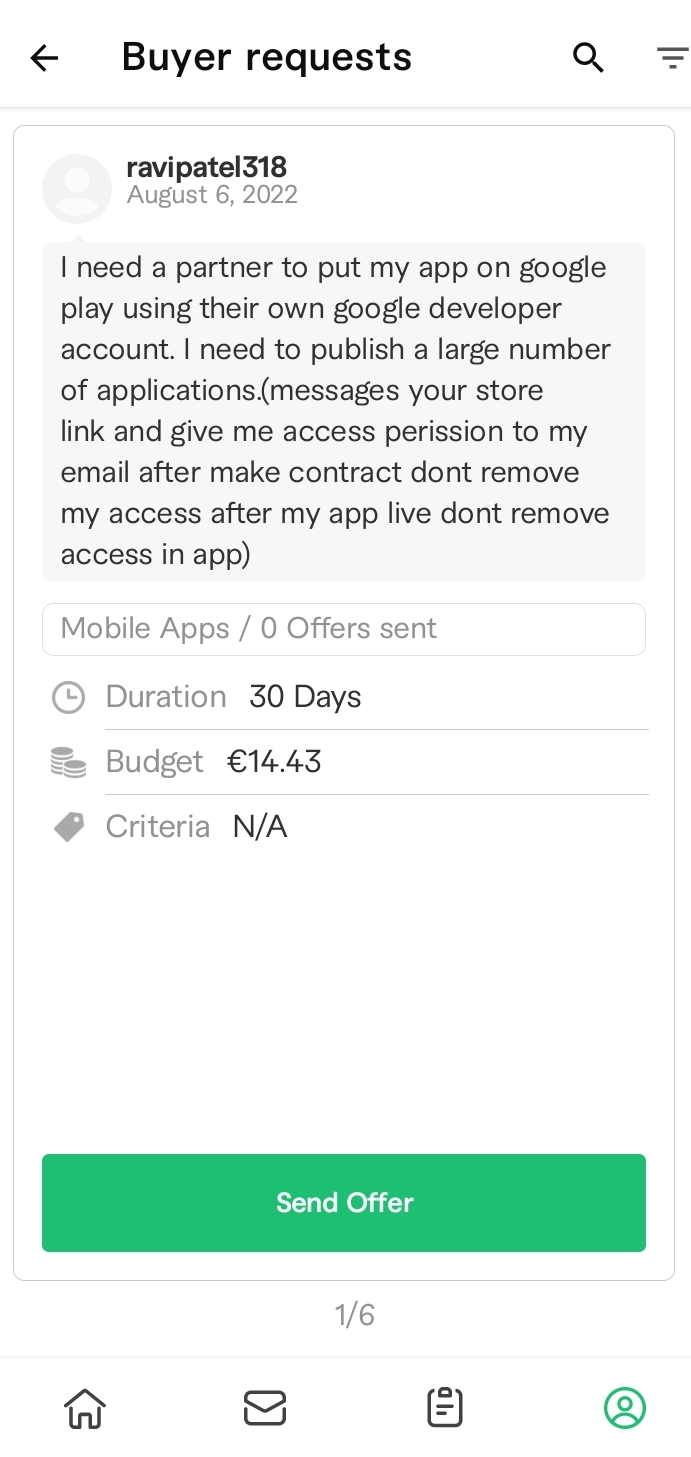Open search for buyer requests
Screen dimensions: 691x1457
588,58
